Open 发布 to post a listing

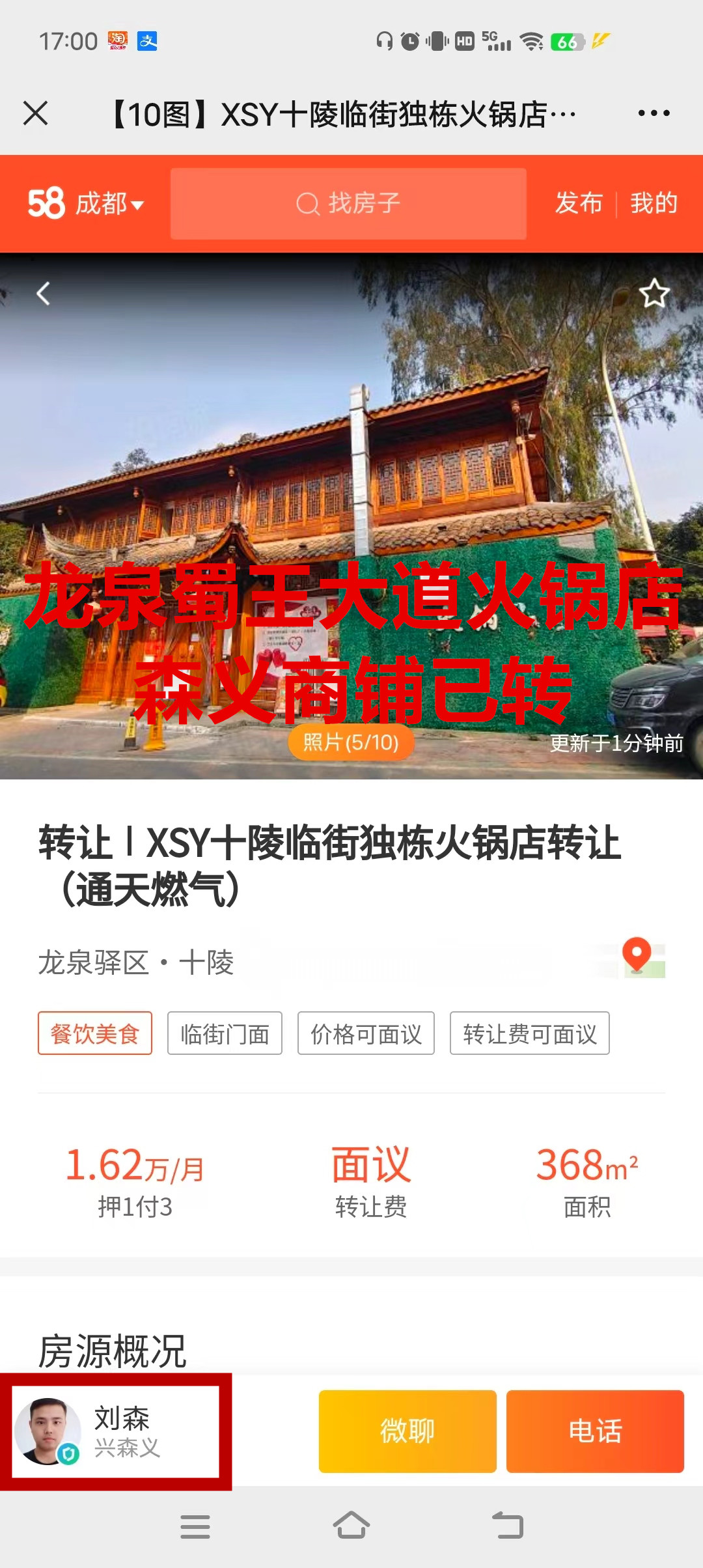(x=579, y=203)
